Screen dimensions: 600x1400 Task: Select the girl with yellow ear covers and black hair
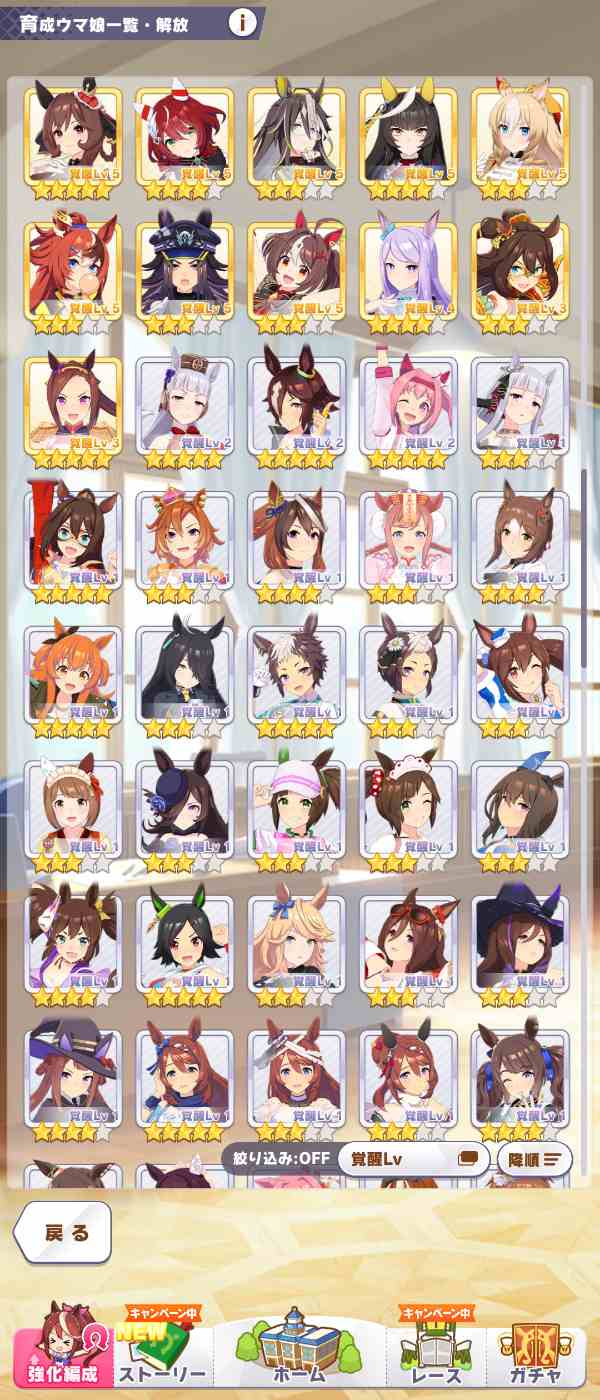(x=408, y=140)
